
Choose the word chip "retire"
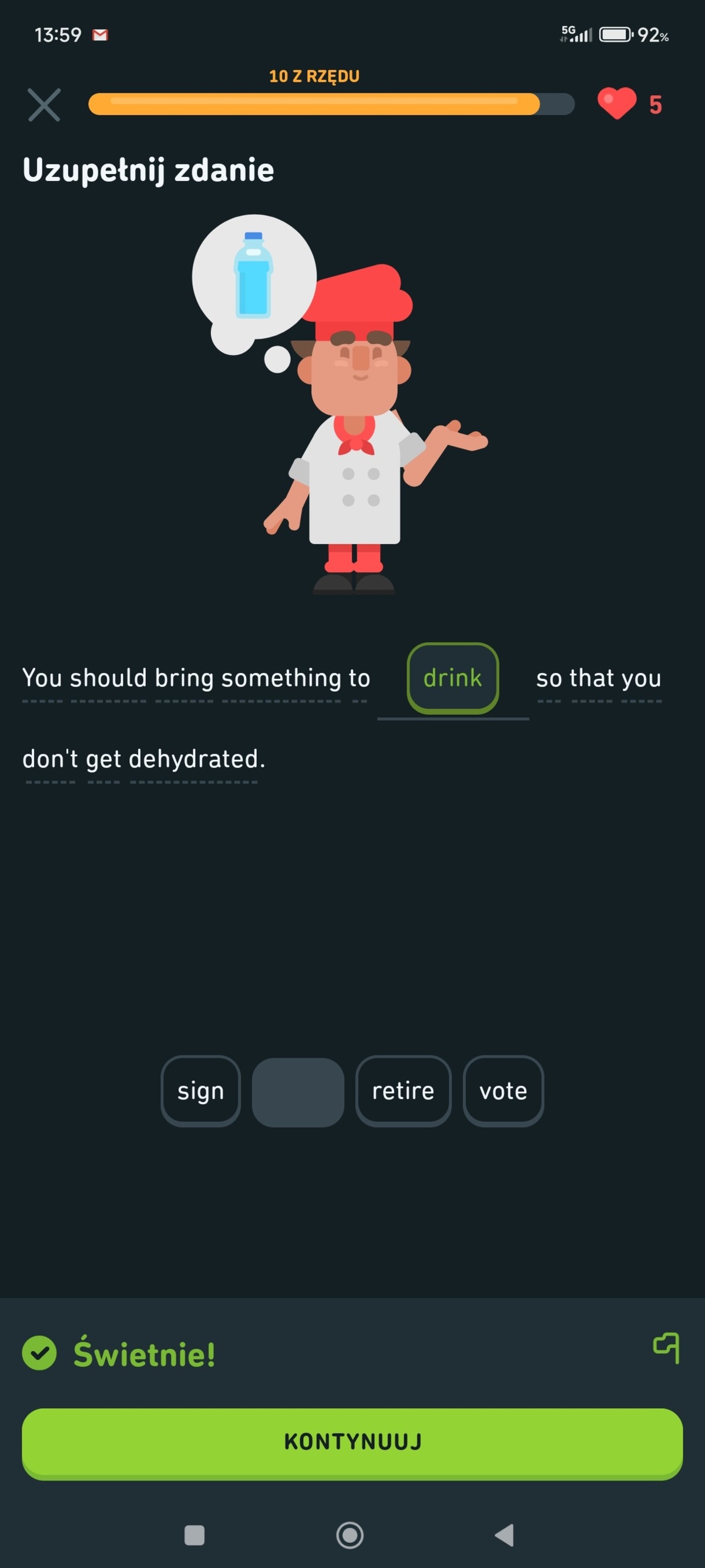point(402,1090)
